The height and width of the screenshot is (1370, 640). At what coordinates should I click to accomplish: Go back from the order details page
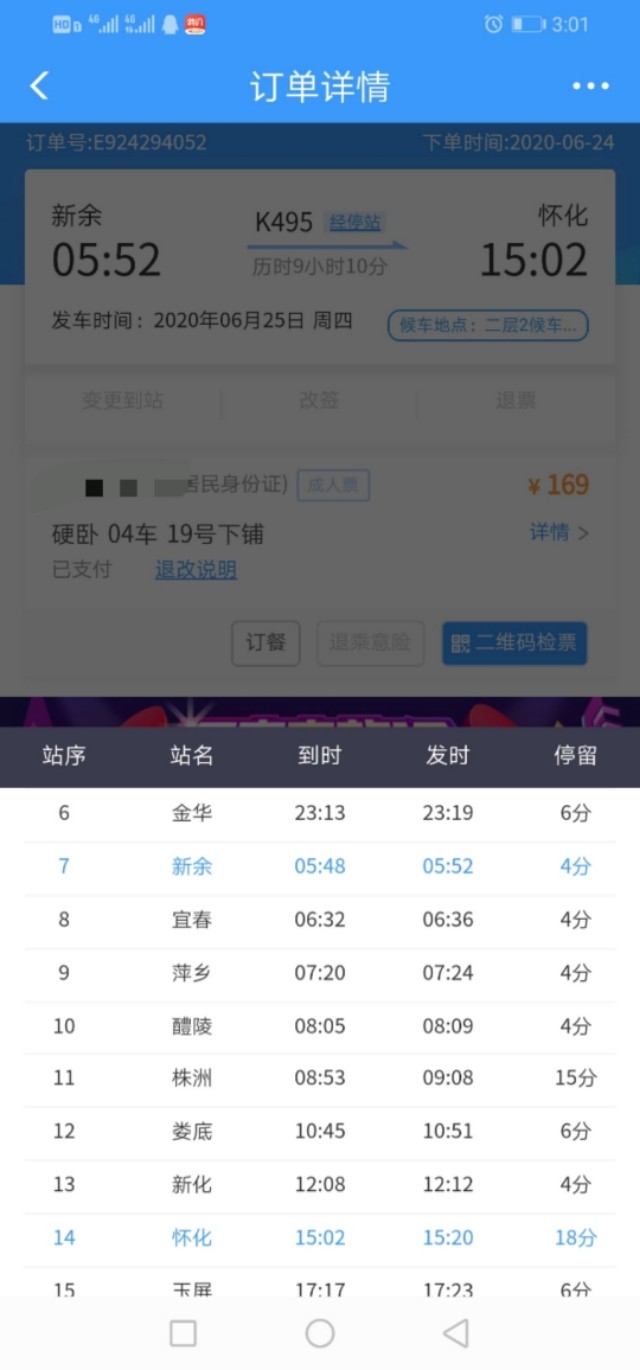click(x=39, y=86)
